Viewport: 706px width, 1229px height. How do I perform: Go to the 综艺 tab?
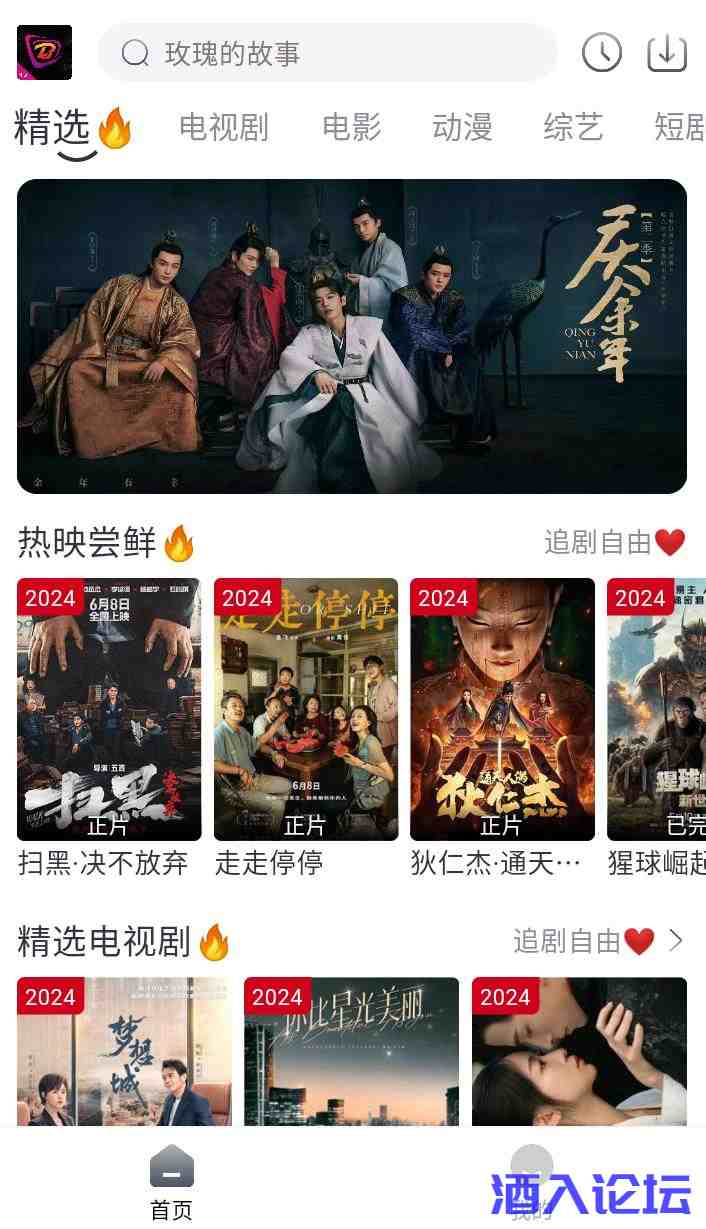[x=573, y=127]
